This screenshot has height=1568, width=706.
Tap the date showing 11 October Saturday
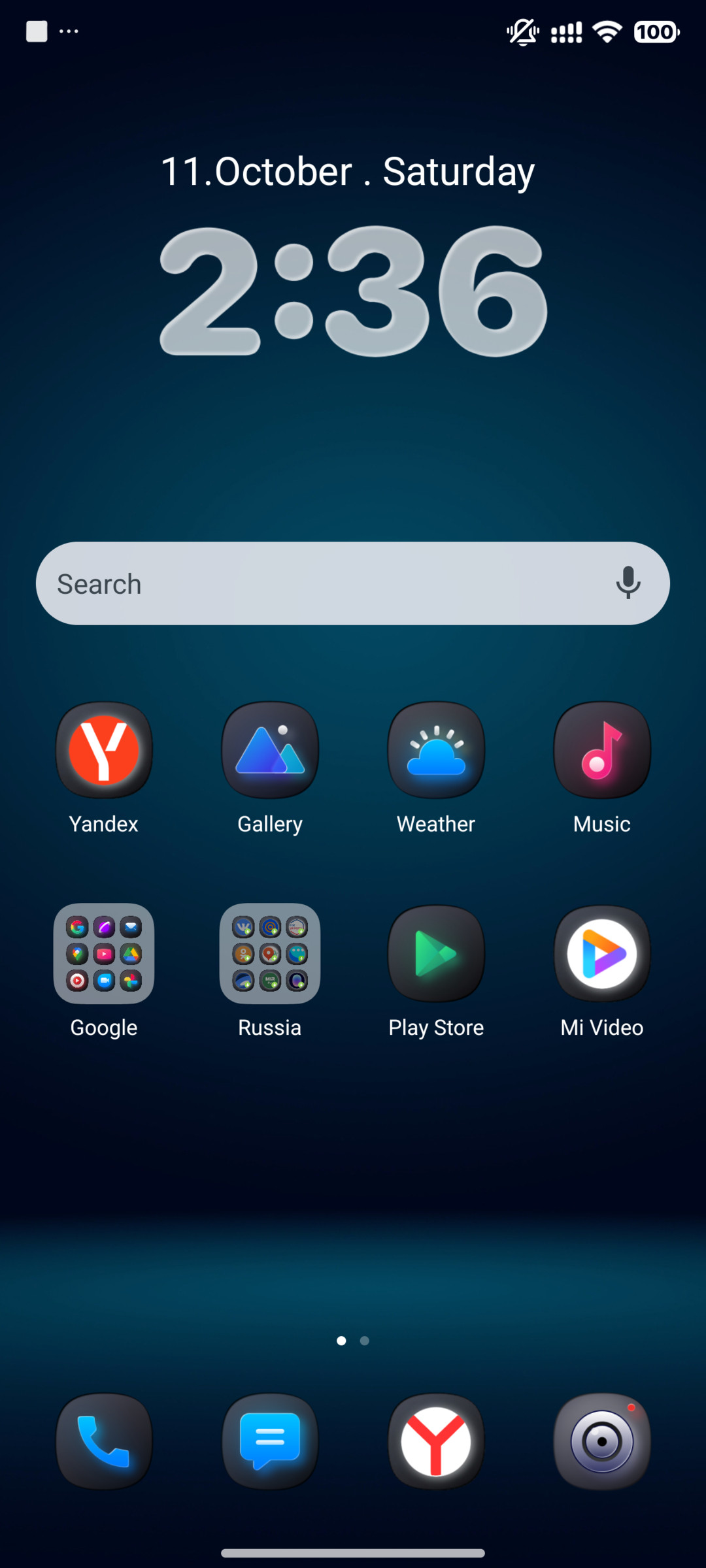pos(348,171)
